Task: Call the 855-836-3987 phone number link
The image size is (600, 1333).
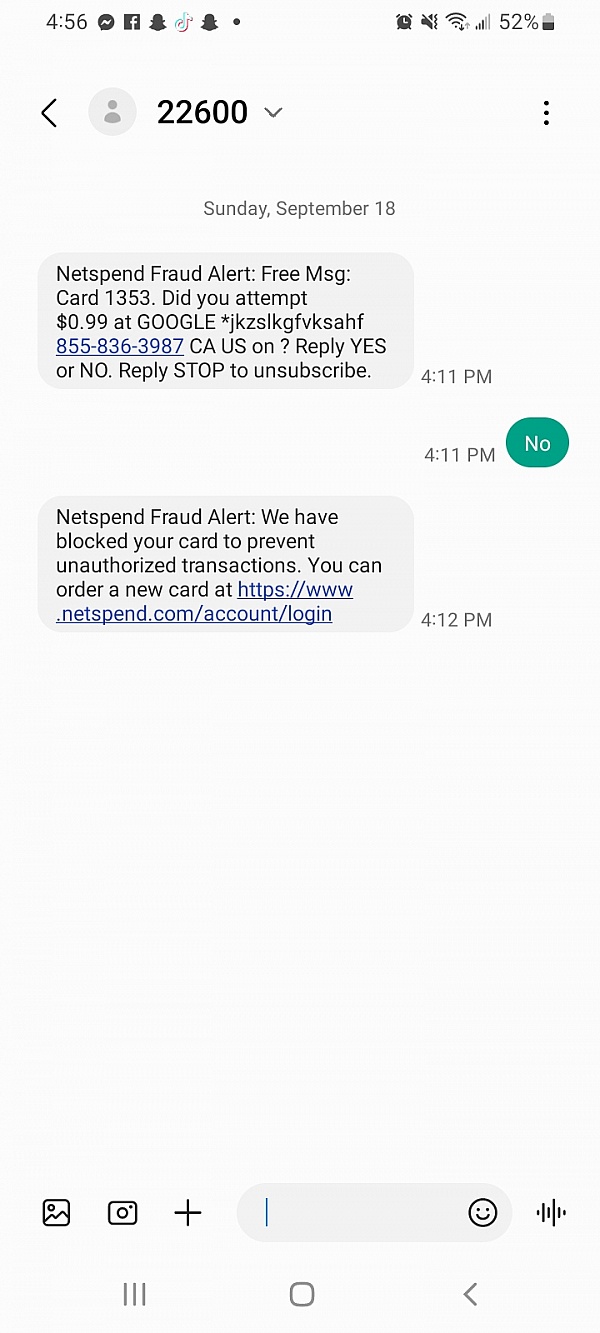Action: coord(120,347)
